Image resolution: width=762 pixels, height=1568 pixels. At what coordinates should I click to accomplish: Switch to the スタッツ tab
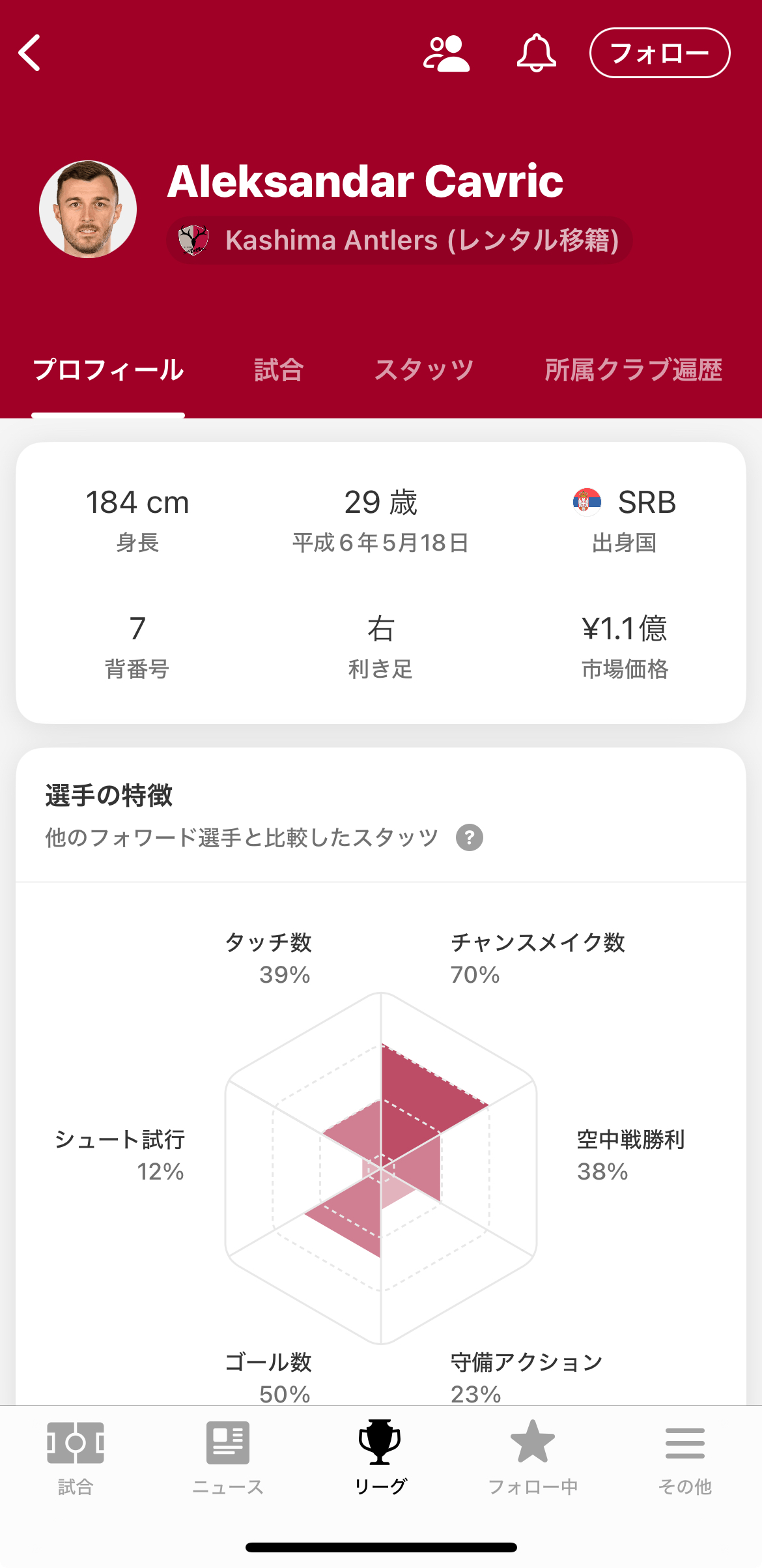[424, 370]
